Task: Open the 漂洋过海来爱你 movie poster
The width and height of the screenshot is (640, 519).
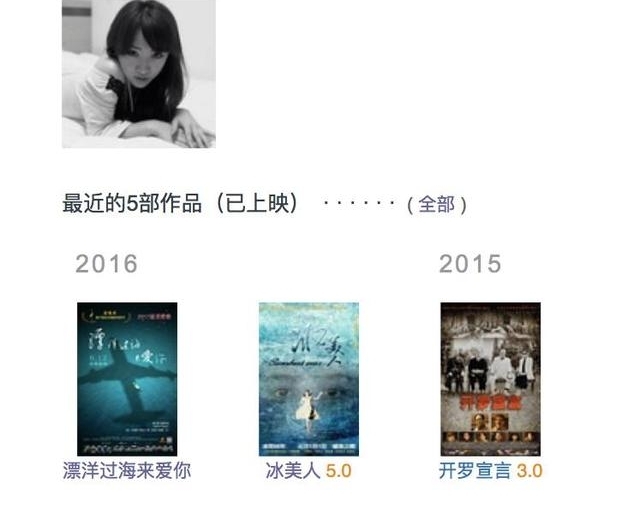Action: [x=127, y=379]
